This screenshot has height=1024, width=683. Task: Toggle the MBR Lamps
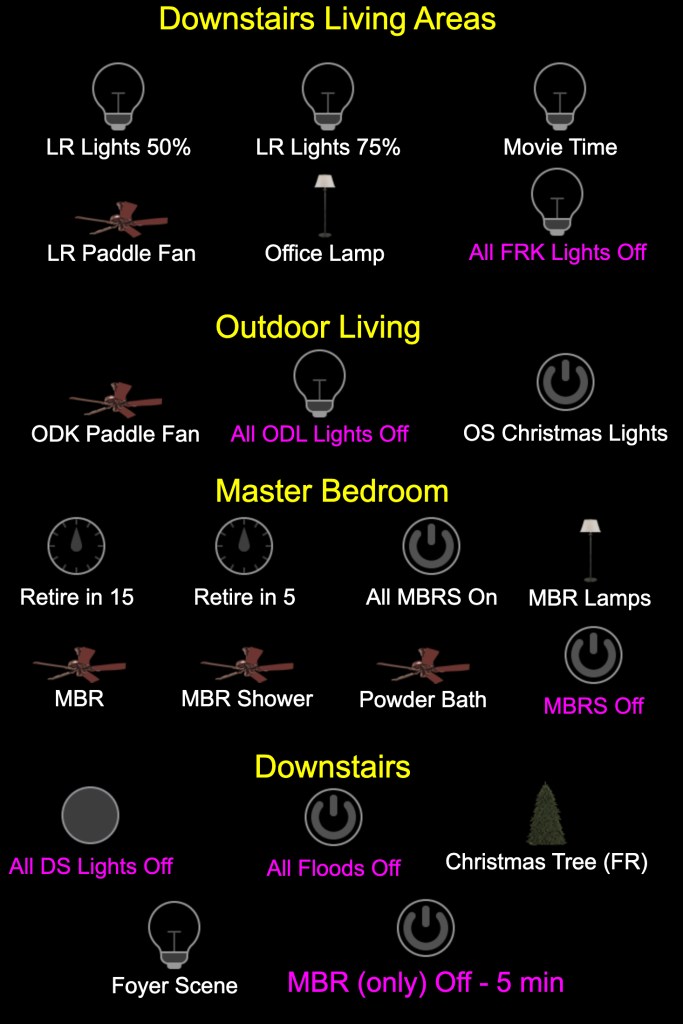[x=590, y=549]
